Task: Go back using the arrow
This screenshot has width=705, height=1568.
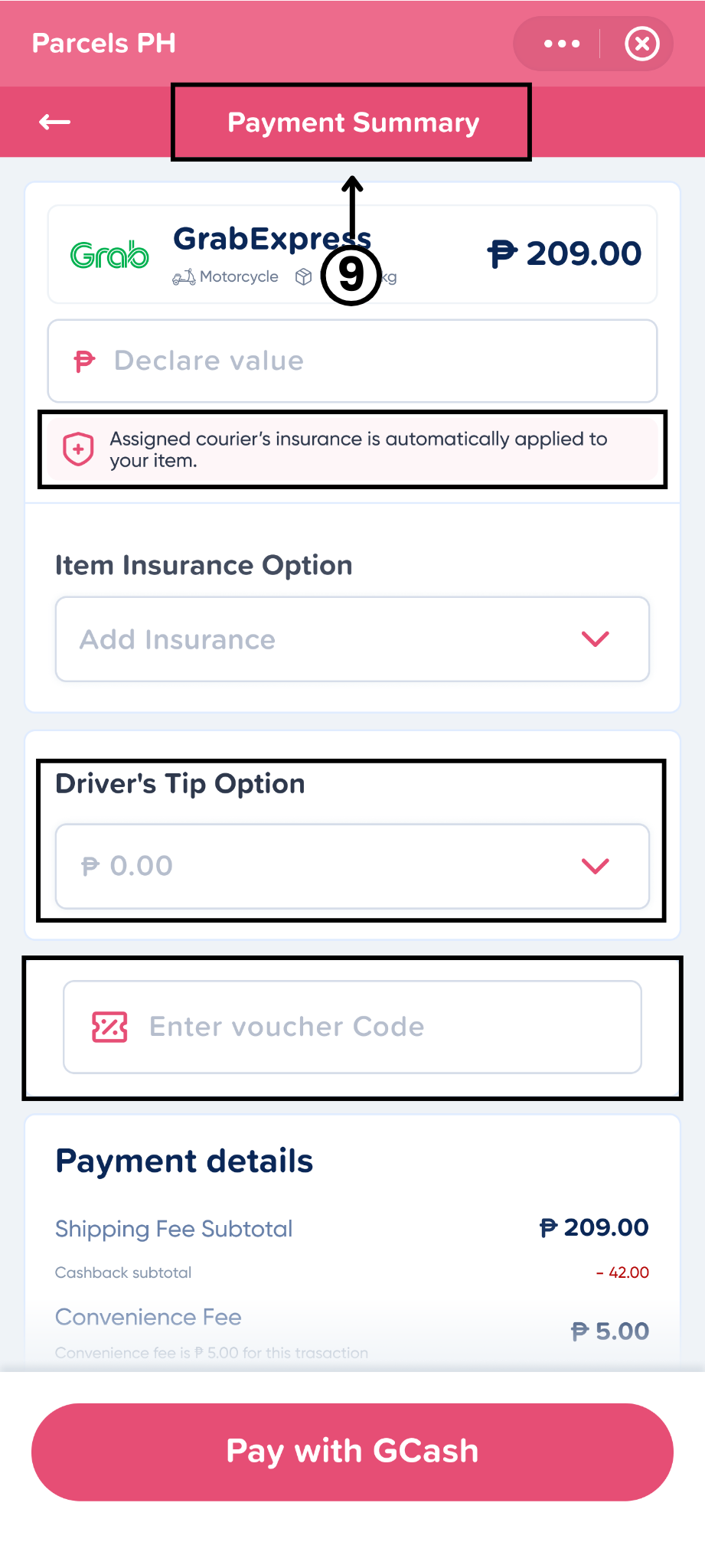Action: 54,122
